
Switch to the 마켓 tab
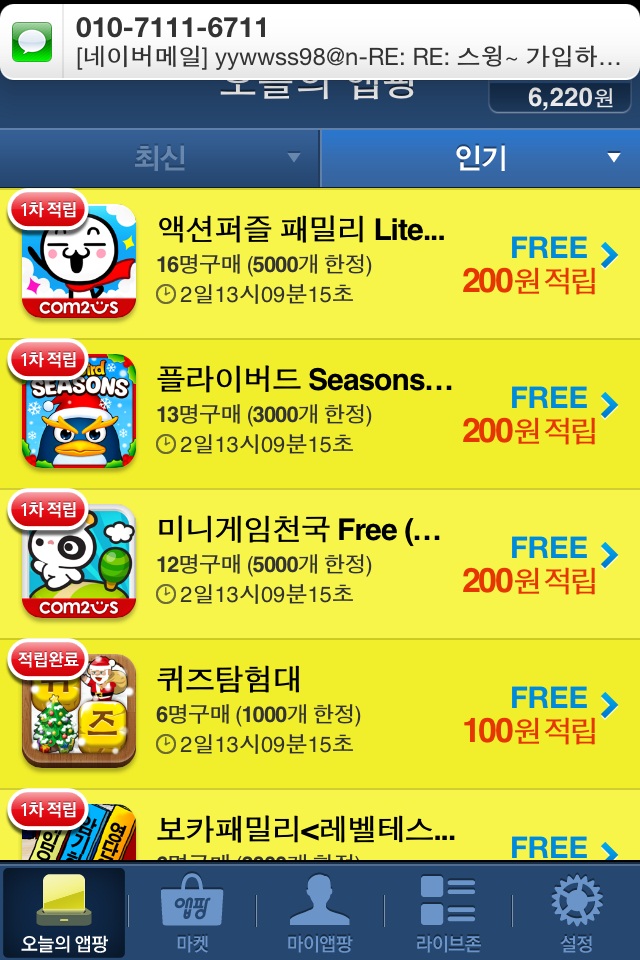[192, 912]
